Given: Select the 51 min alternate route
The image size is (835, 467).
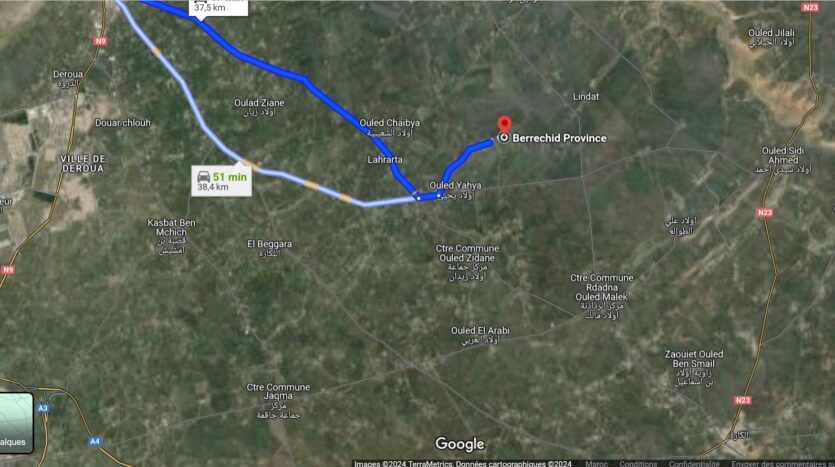Looking at the screenshot, I should [220, 179].
